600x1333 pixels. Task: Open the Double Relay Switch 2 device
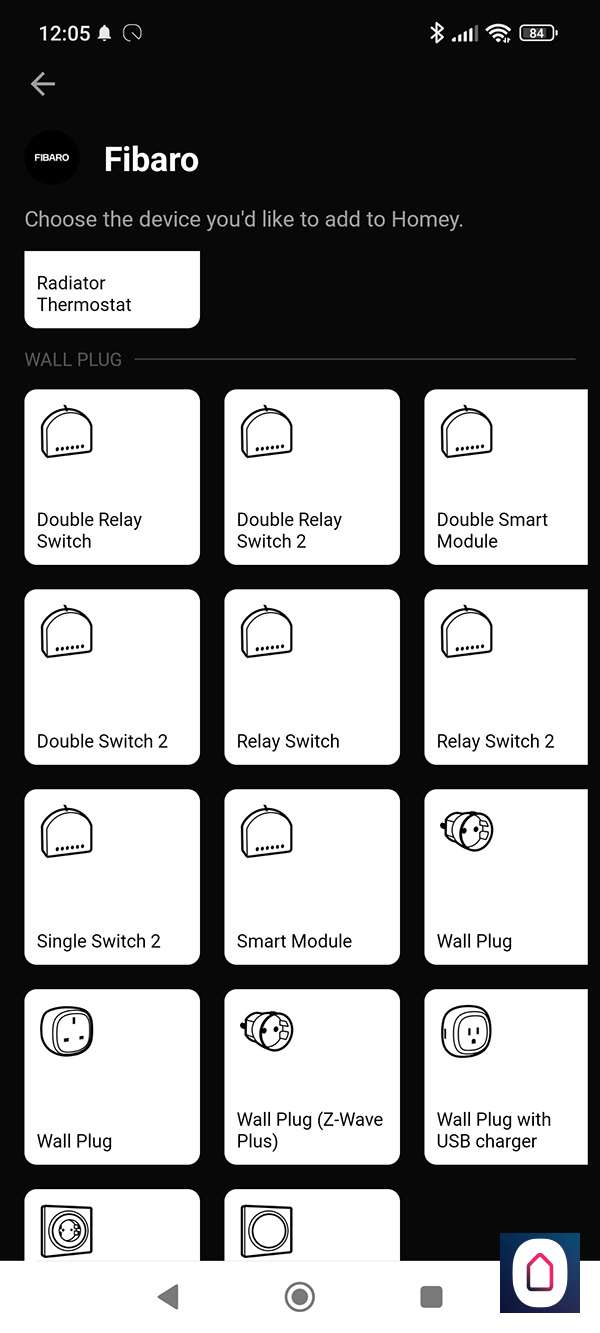(312, 477)
